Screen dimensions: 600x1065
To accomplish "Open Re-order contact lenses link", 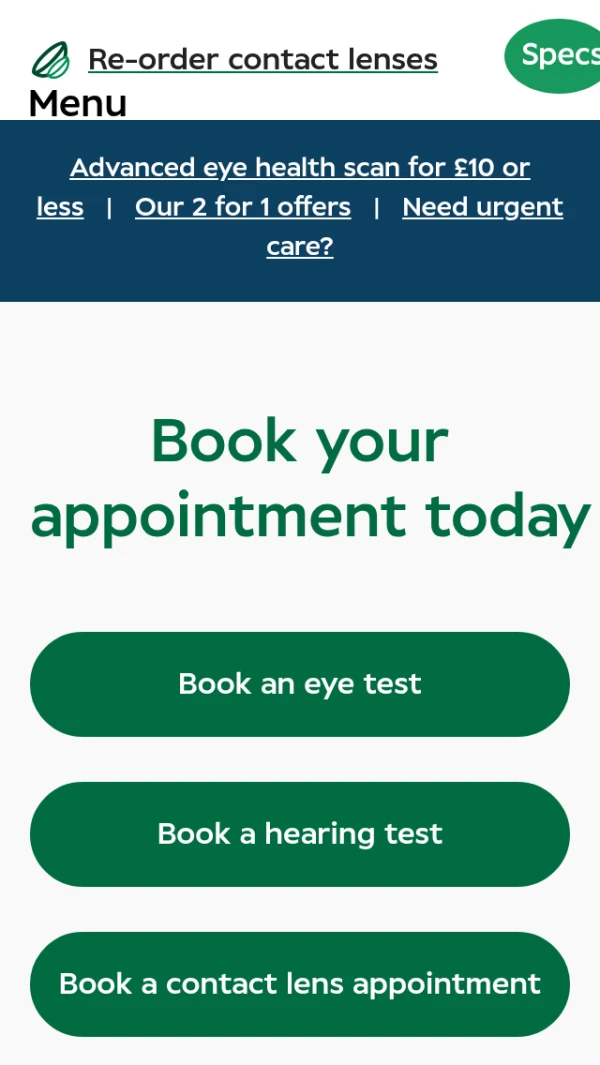I will coord(262,60).
